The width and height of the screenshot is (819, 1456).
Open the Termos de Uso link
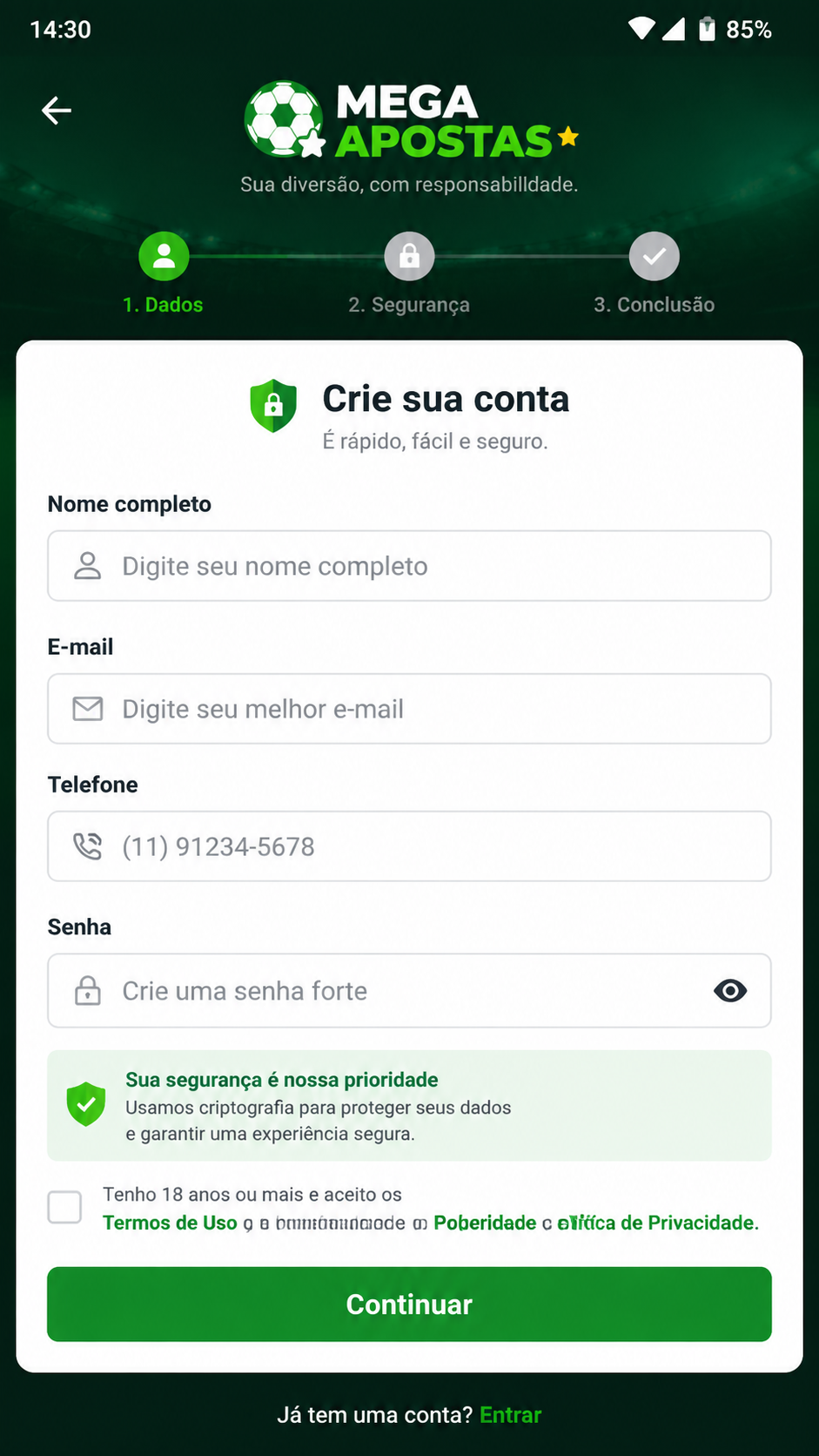tap(170, 1223)
